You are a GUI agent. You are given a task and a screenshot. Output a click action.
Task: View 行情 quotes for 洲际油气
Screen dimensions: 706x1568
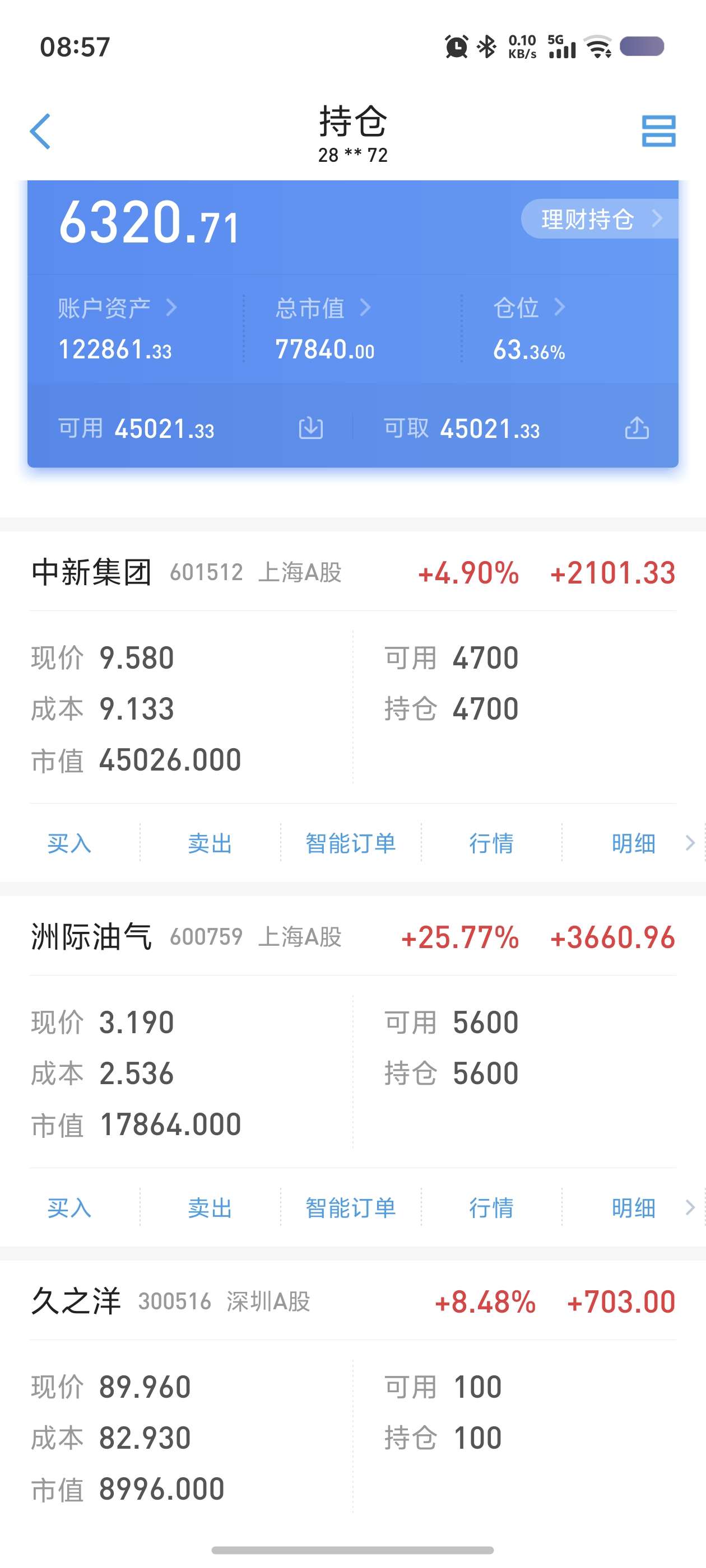point(491,1208)
